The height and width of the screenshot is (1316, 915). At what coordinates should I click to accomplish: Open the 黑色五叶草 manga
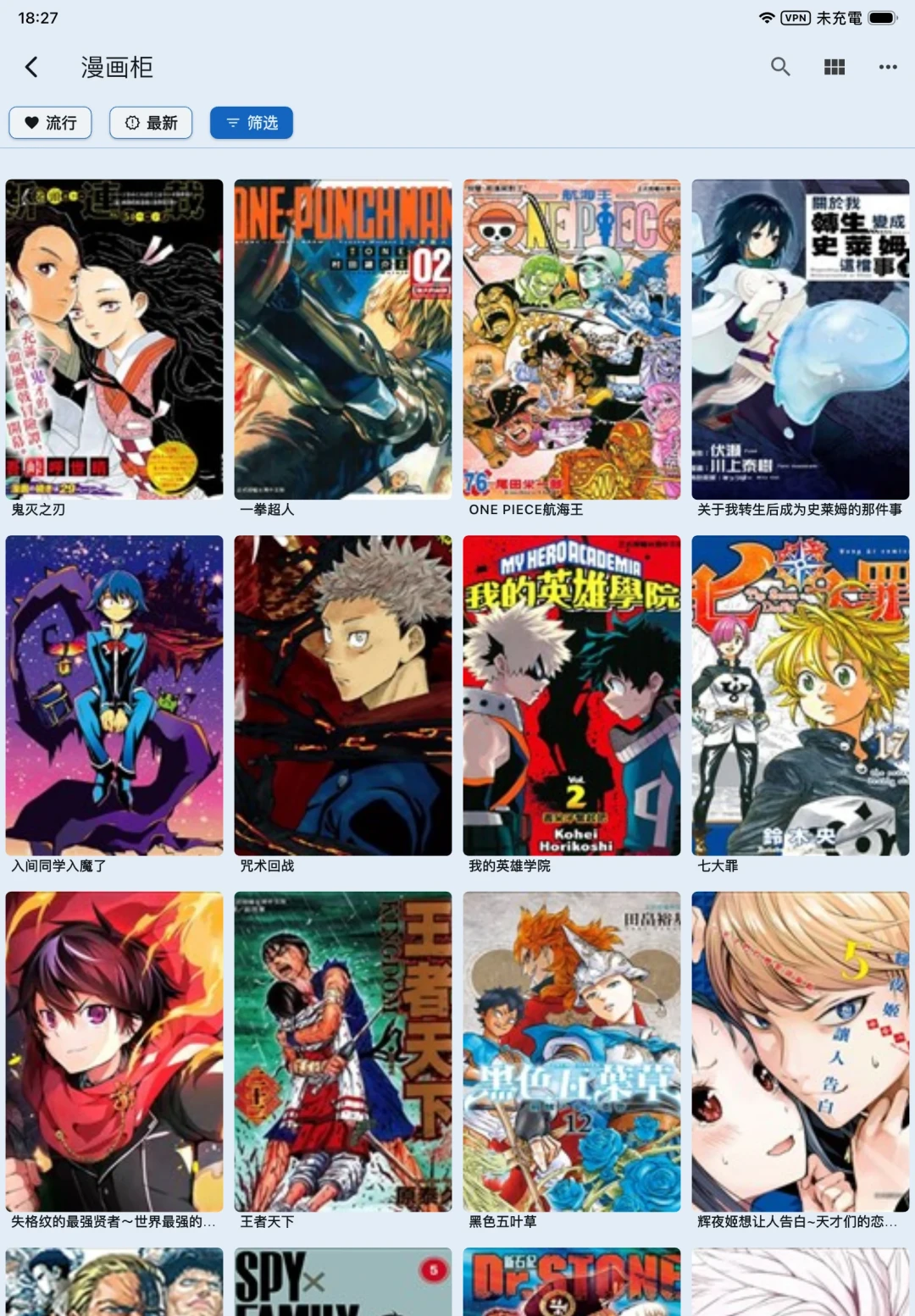click(572, 1050)
